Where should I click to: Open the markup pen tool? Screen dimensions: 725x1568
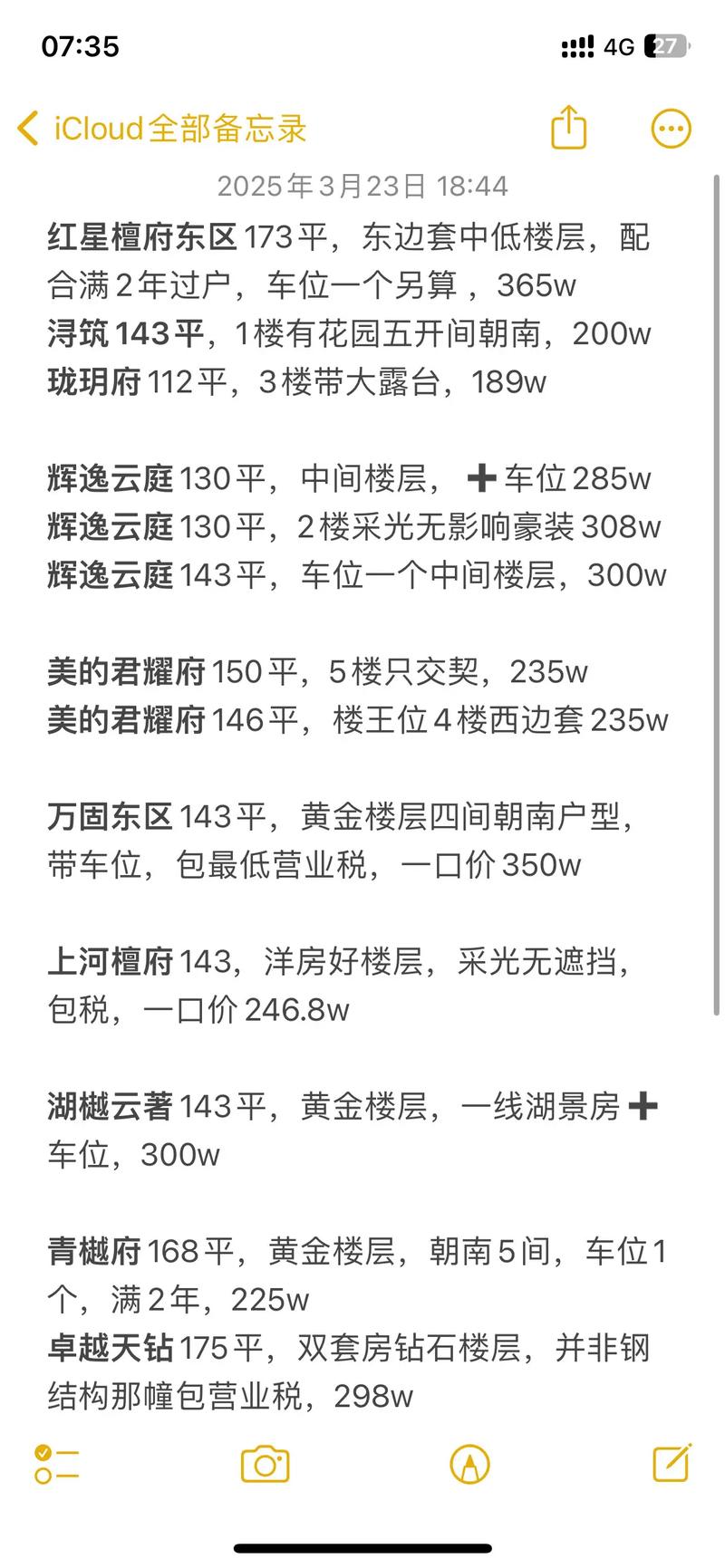coord(469,1464)
